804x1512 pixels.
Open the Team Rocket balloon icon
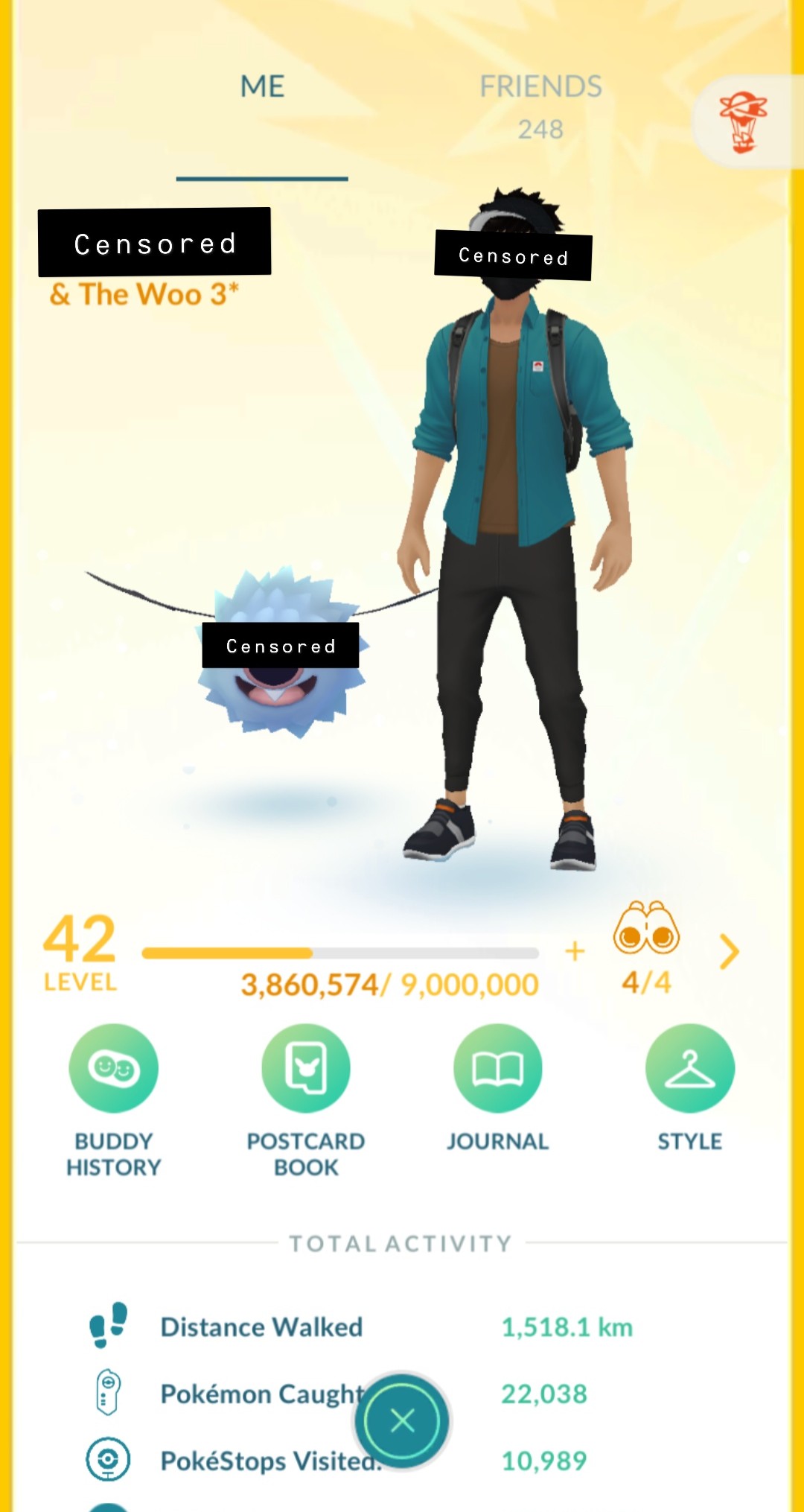click(744, 121)
